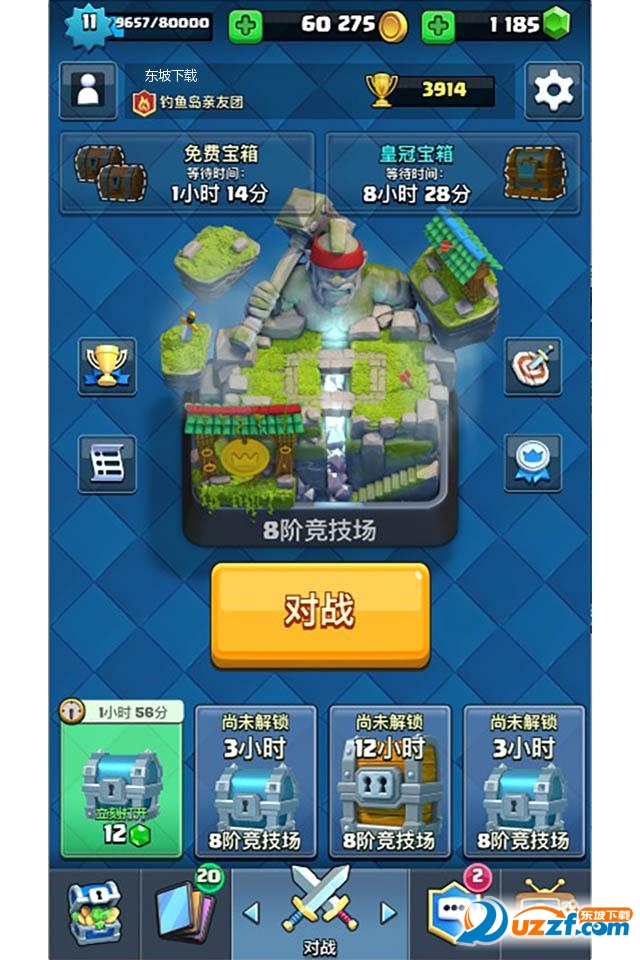Buy gems using the green plus button
The image size is (640, 960).
[x=438, y=26]
